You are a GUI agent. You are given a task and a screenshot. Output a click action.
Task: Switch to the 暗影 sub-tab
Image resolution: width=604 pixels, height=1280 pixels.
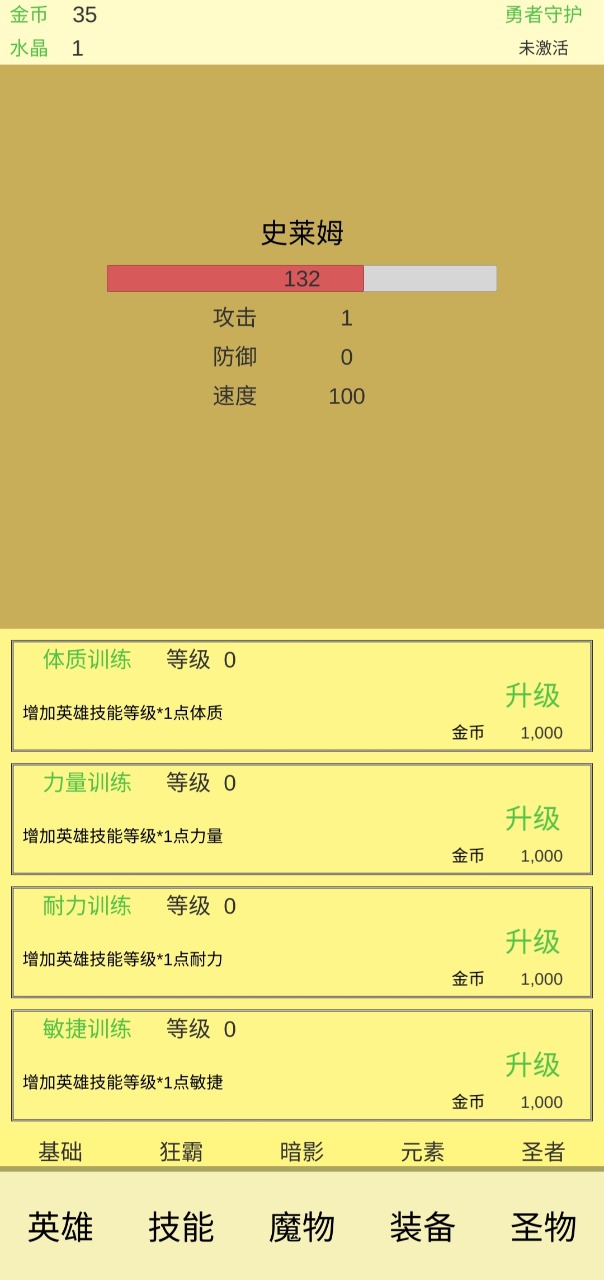tap(302, 1152)
